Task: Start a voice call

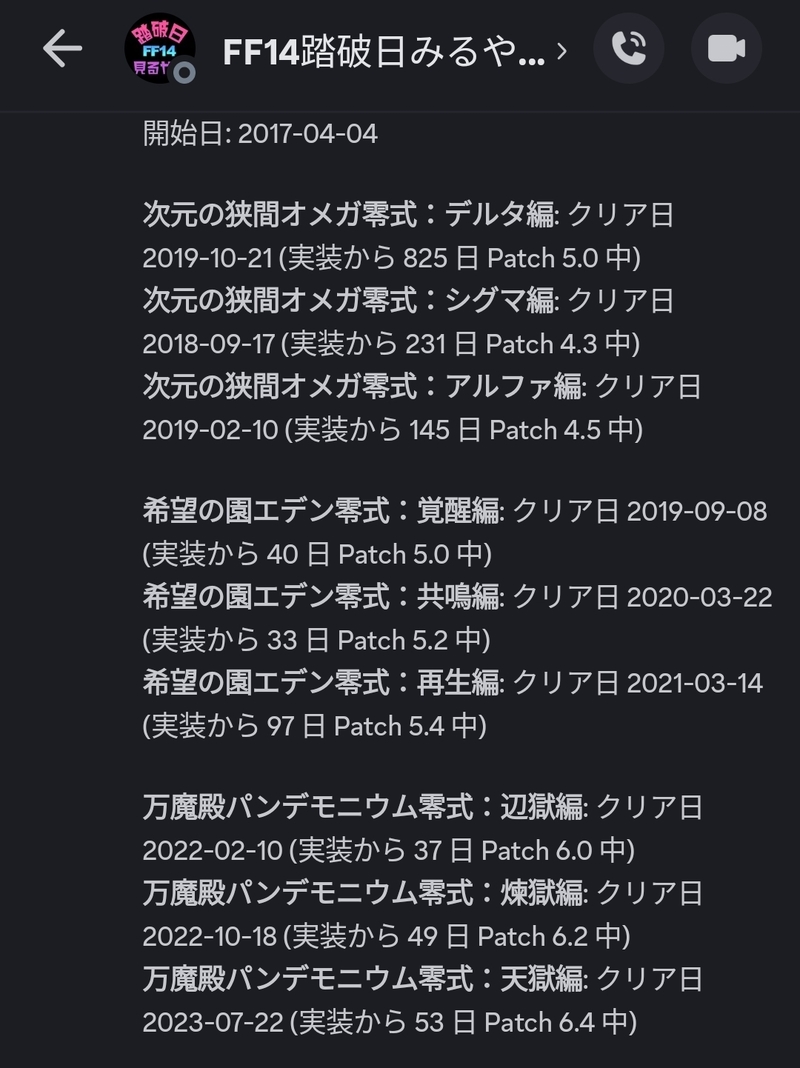Action: tap(628, 49)
